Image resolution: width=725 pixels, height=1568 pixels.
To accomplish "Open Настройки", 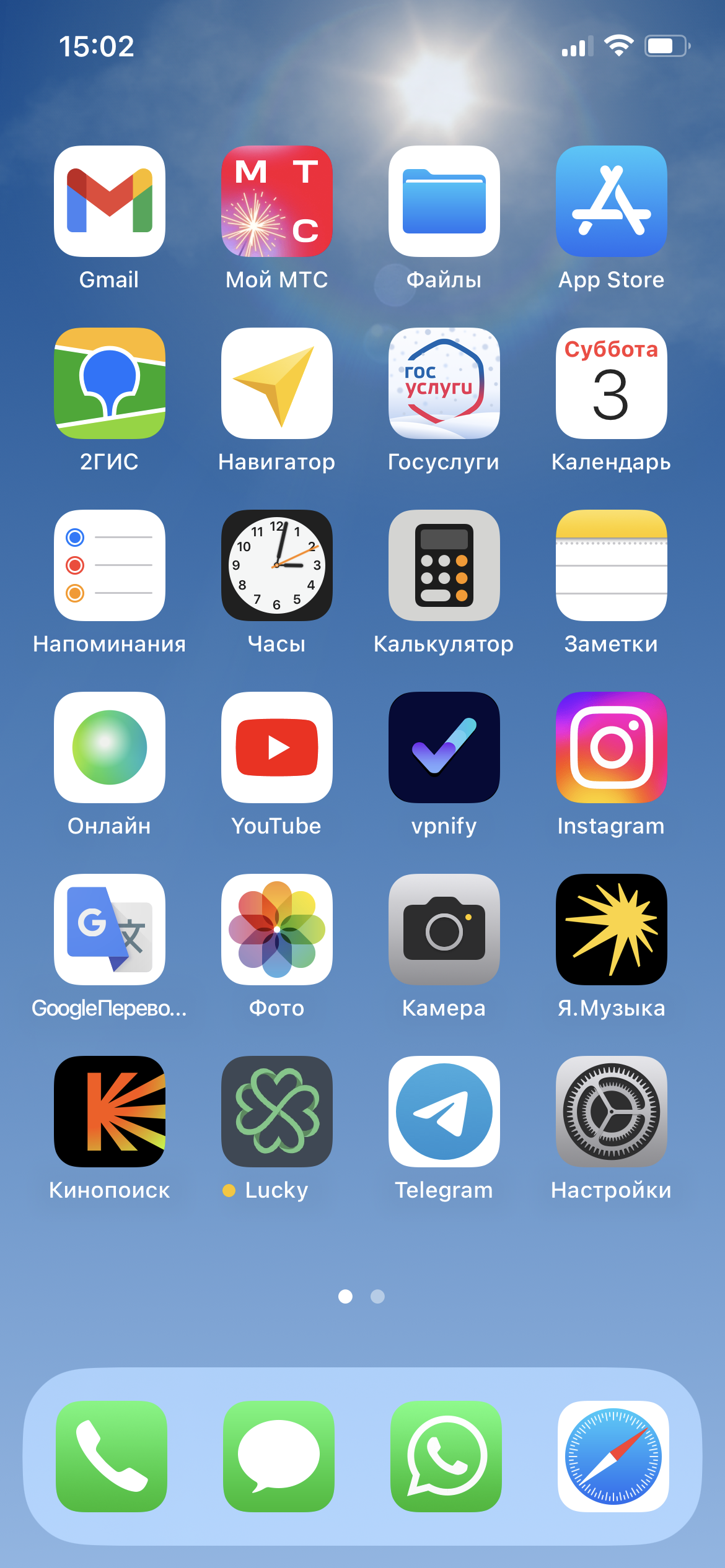I will pos(612,1112).
